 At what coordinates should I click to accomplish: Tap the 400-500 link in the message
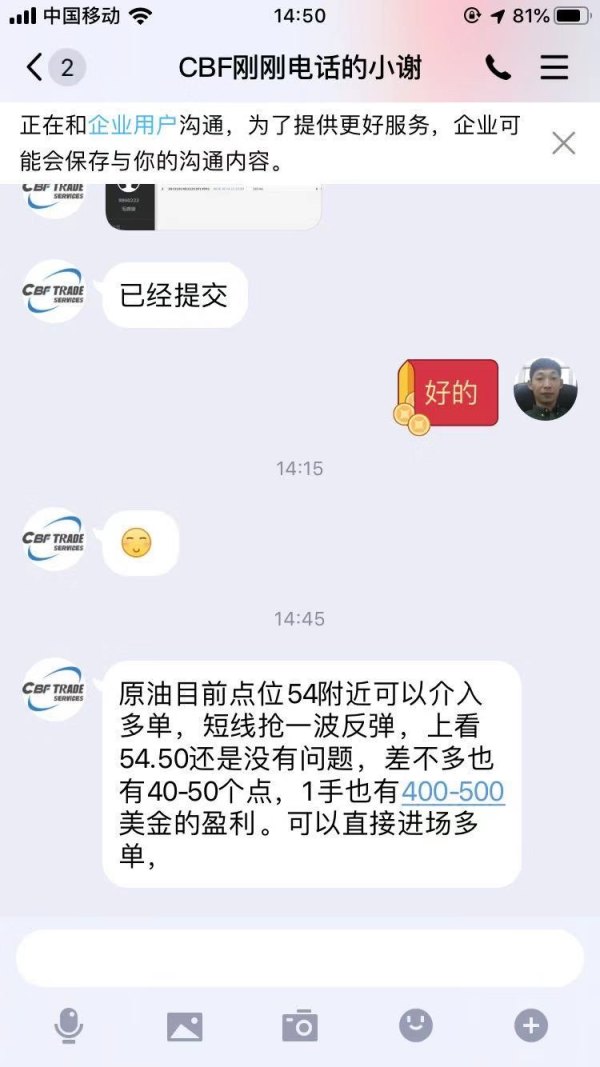tap(453, 792)
